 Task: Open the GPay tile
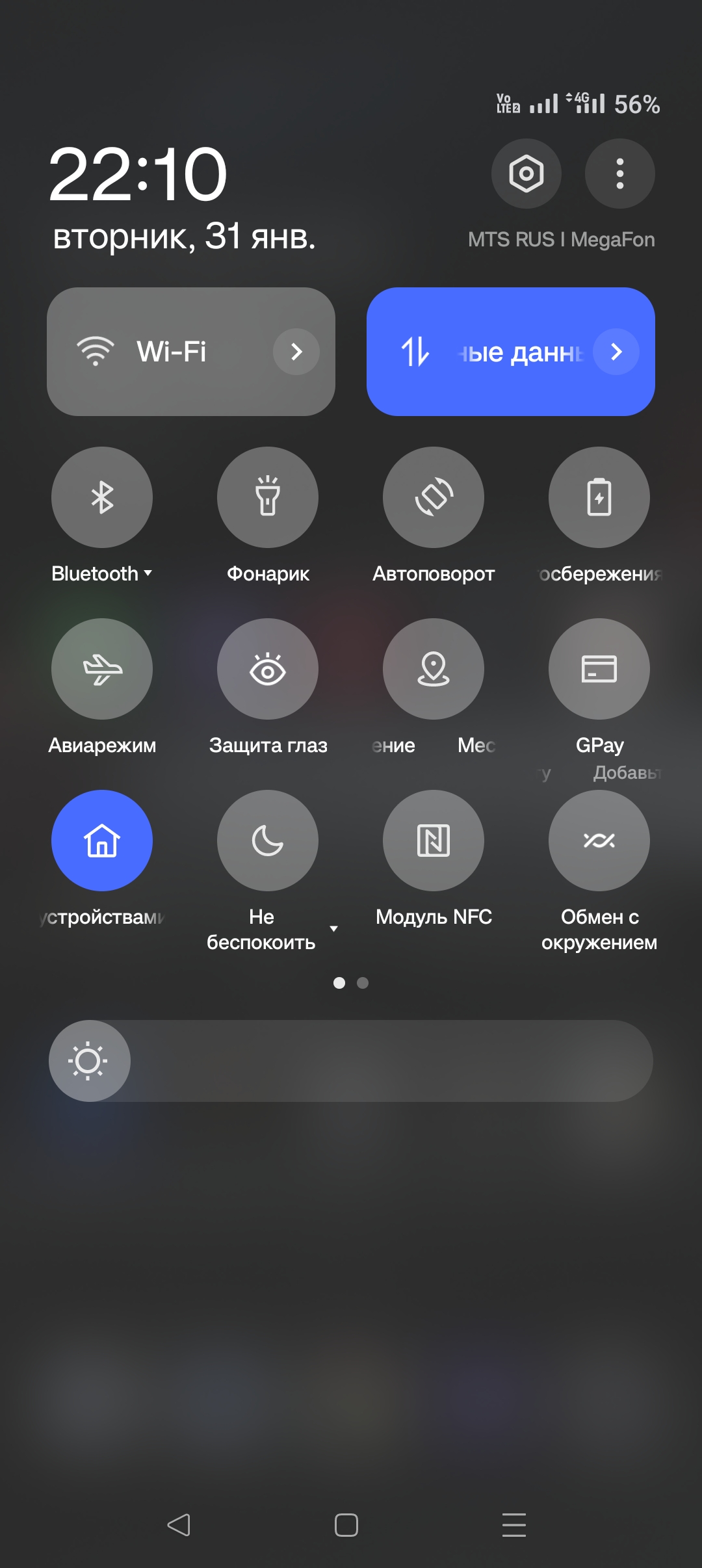click(x=599, y=669)
